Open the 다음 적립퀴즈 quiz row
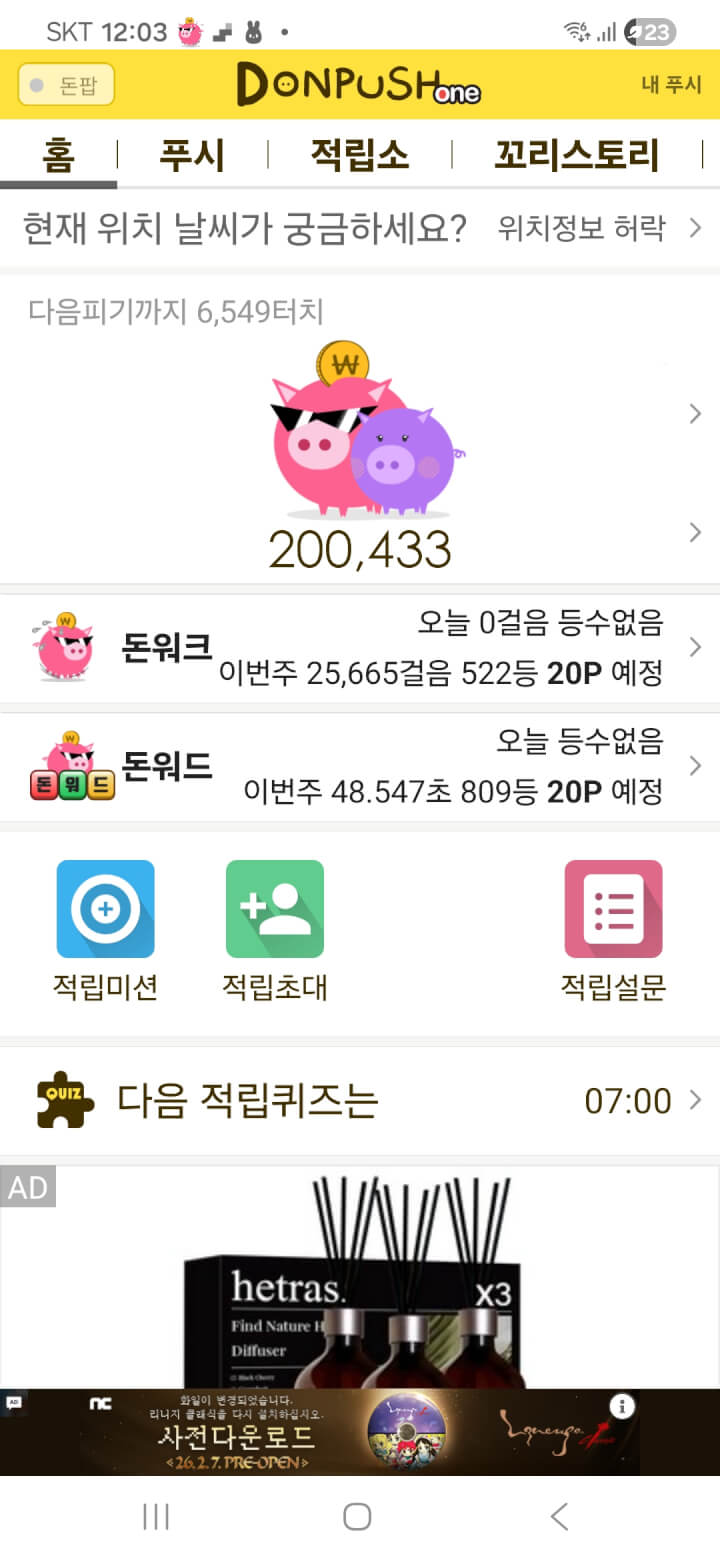 [360, 1101]
